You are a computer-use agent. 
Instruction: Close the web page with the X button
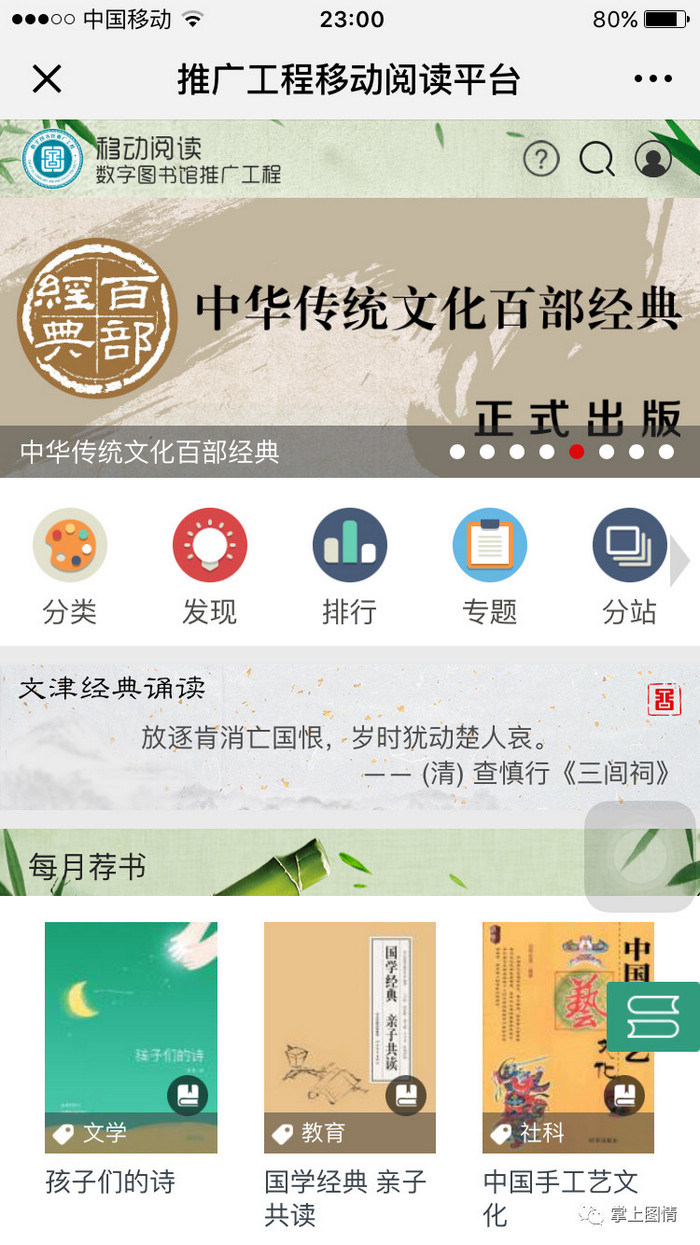(47, 79)
